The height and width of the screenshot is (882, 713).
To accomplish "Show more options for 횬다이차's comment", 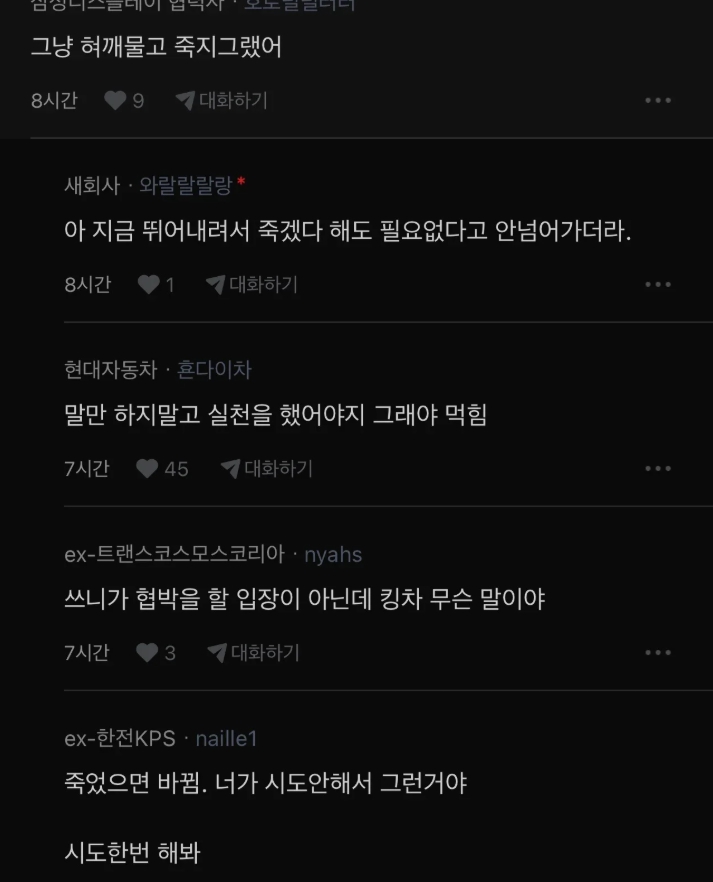I will point(657,469).
